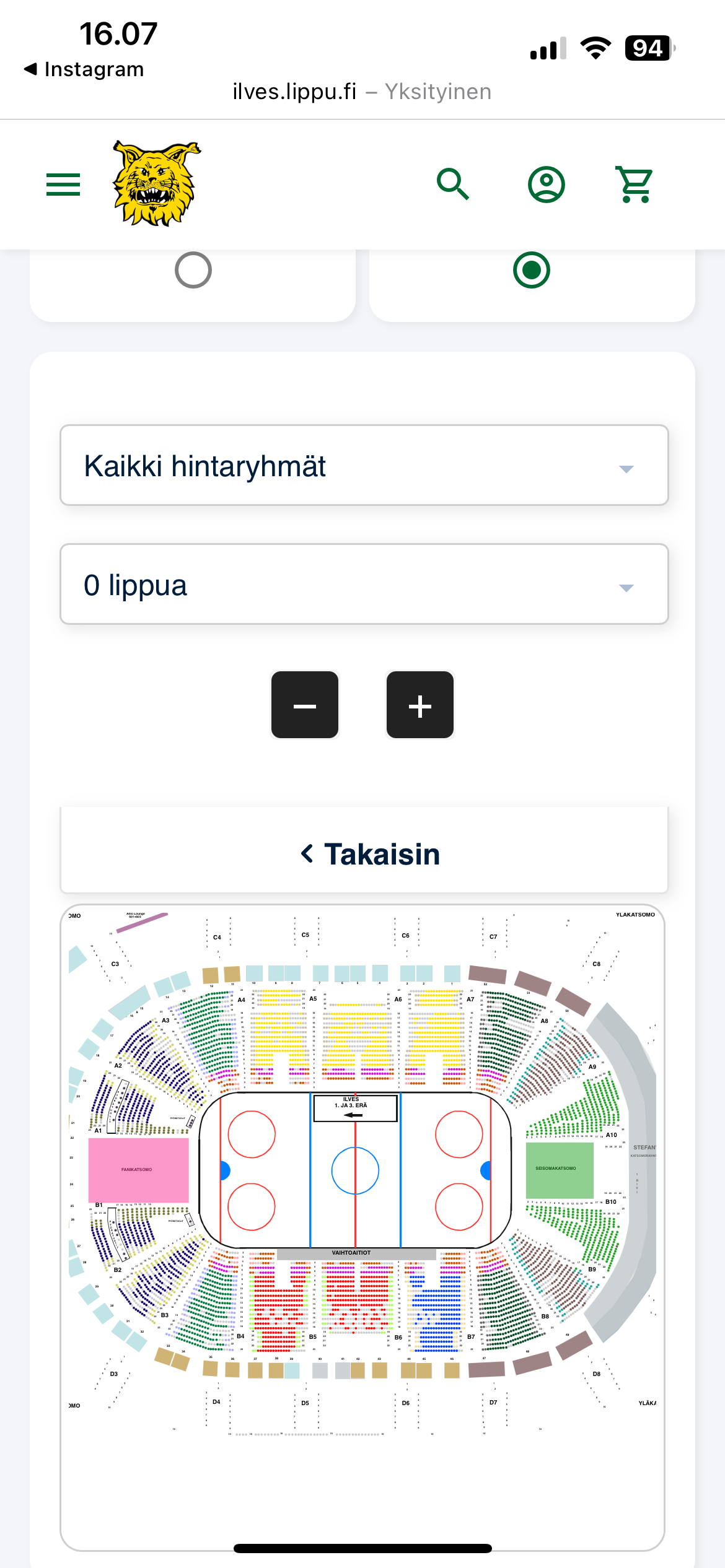
Task: Select the unselected left radio button
Action: (193, 271)
